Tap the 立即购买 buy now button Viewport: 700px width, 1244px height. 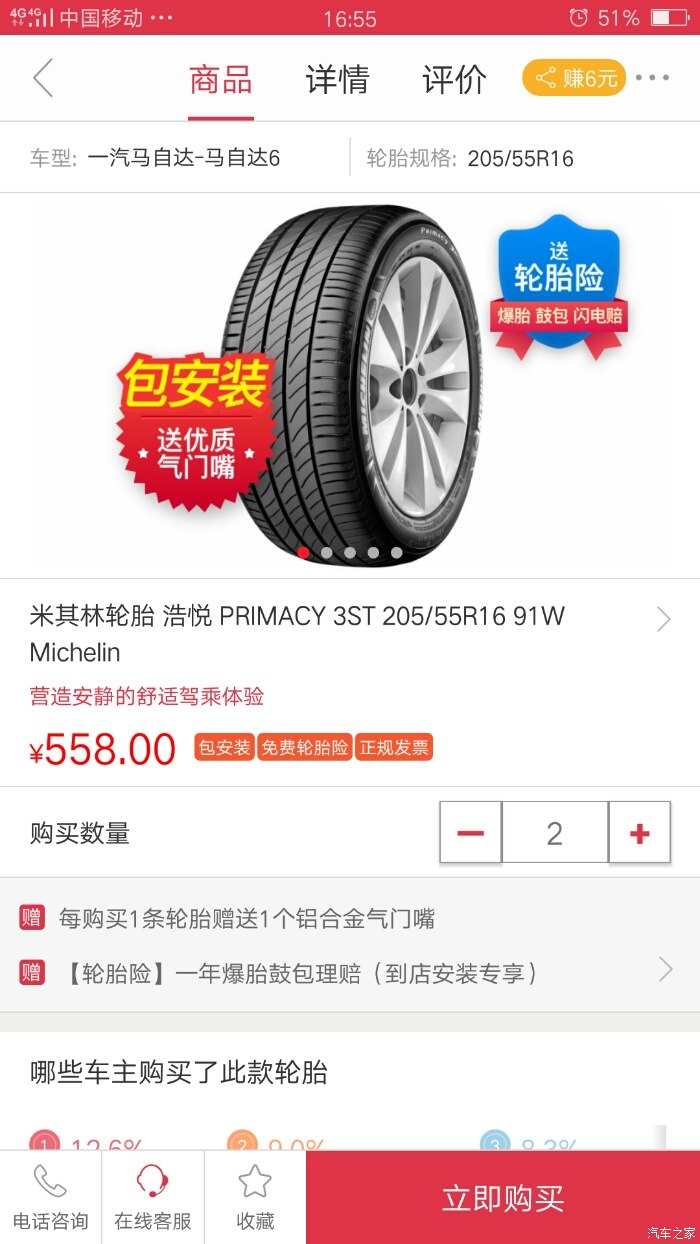pos(503,1197)
